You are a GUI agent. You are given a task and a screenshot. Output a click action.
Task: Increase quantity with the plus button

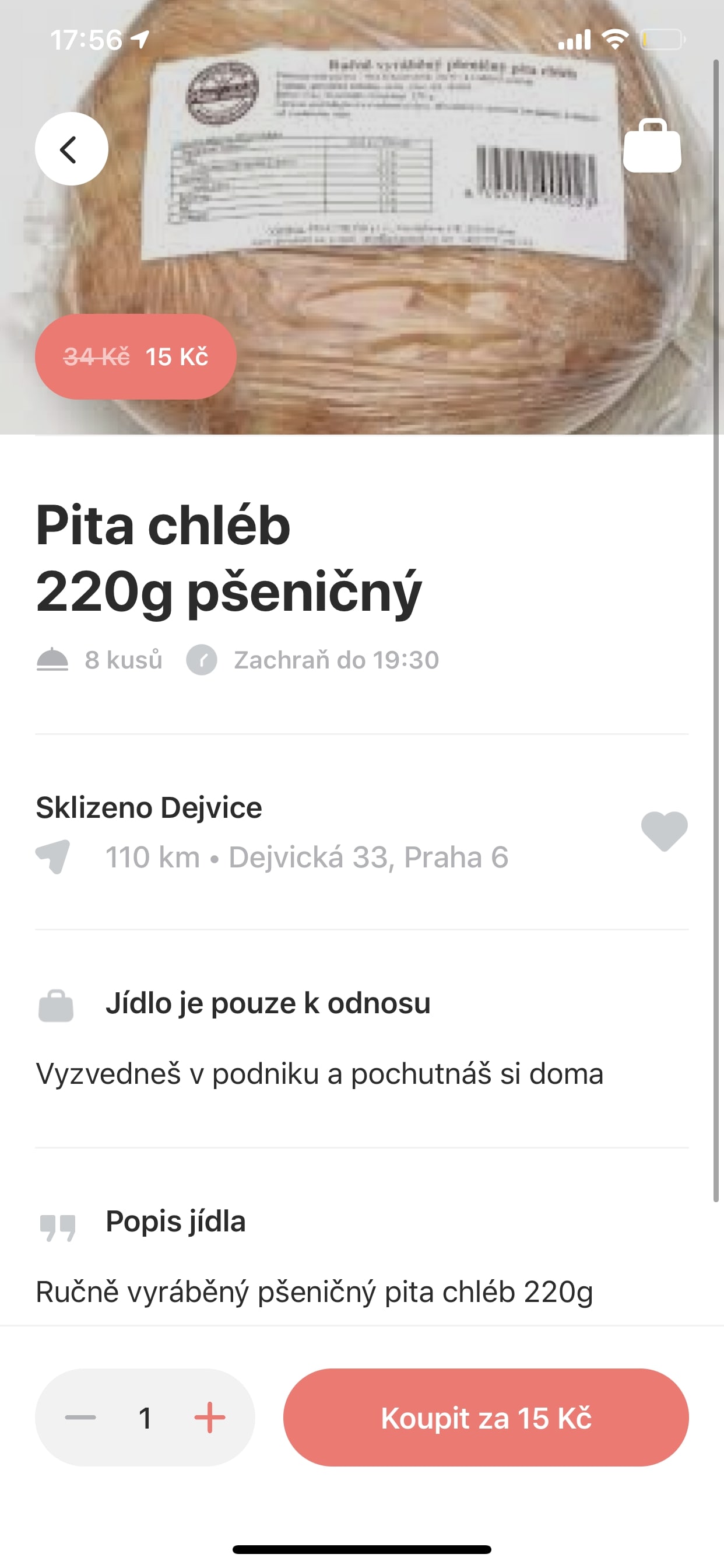[209, 1417]
